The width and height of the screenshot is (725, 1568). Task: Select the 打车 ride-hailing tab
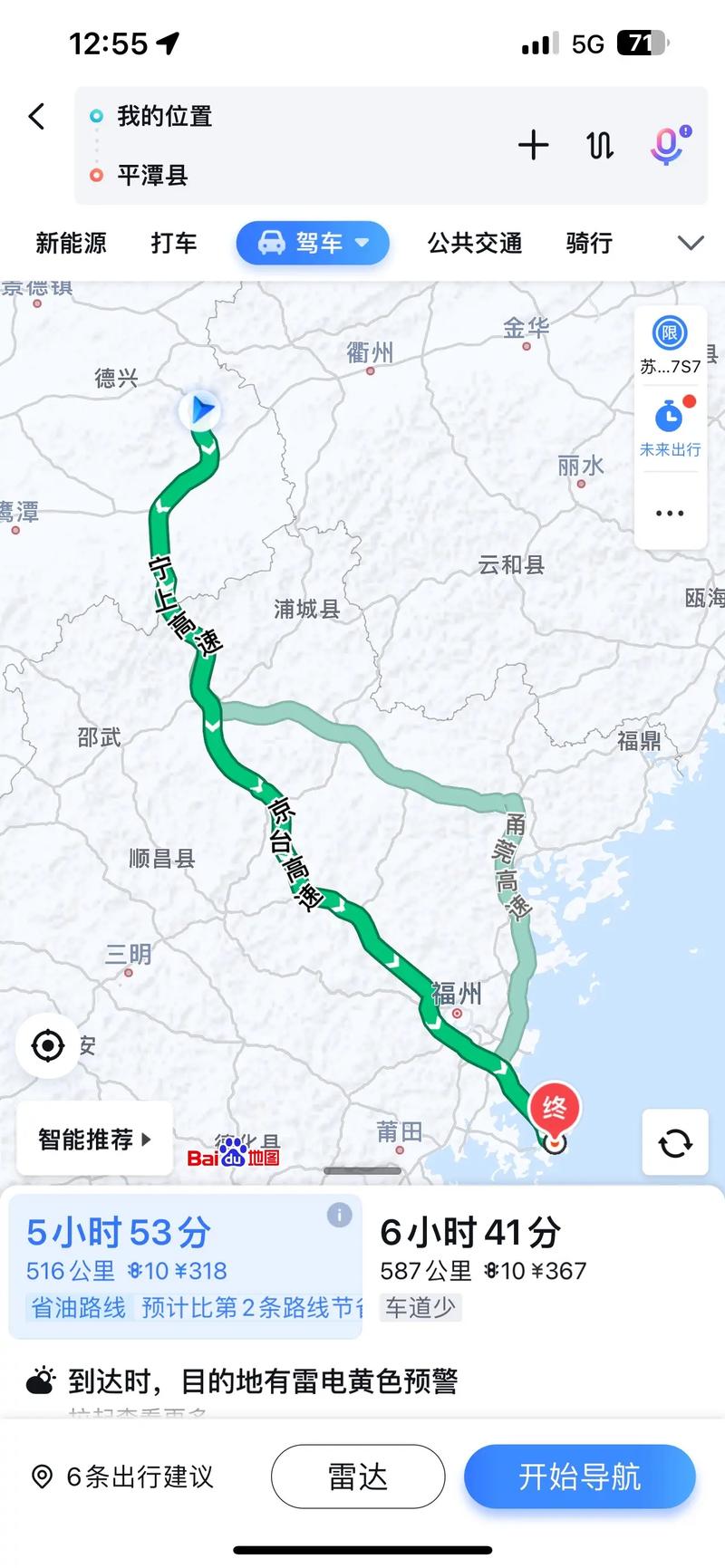coord(173,243)
